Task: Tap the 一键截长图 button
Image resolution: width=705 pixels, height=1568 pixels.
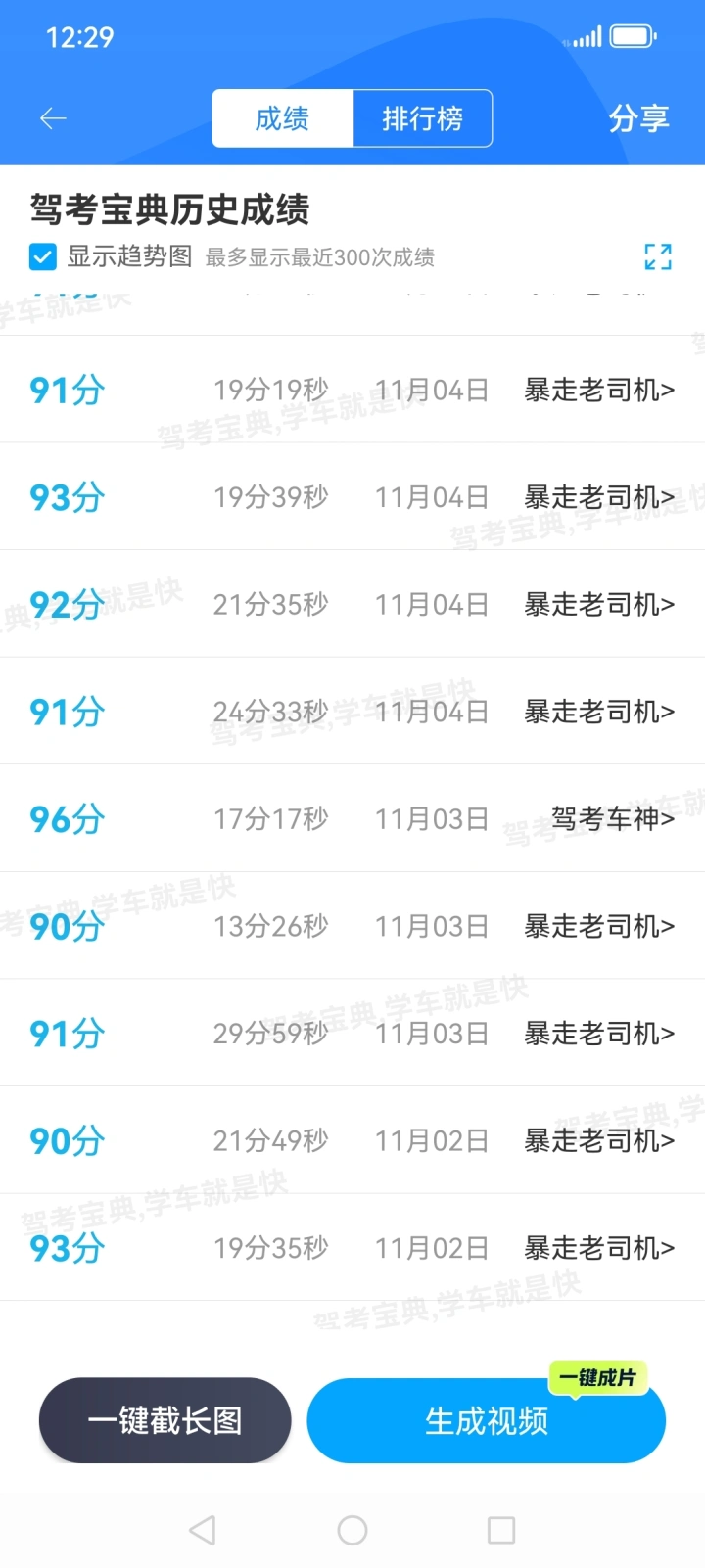Action: 164,1420
